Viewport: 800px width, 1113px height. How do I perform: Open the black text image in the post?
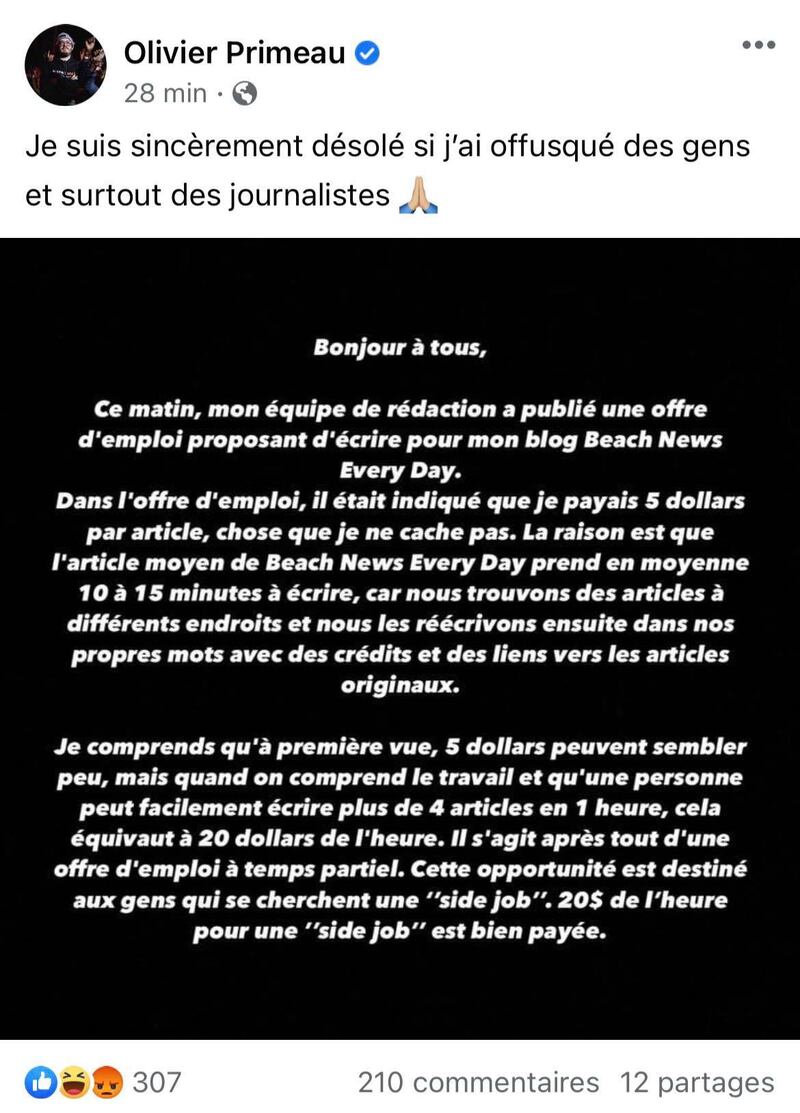[x=400, y=638]
